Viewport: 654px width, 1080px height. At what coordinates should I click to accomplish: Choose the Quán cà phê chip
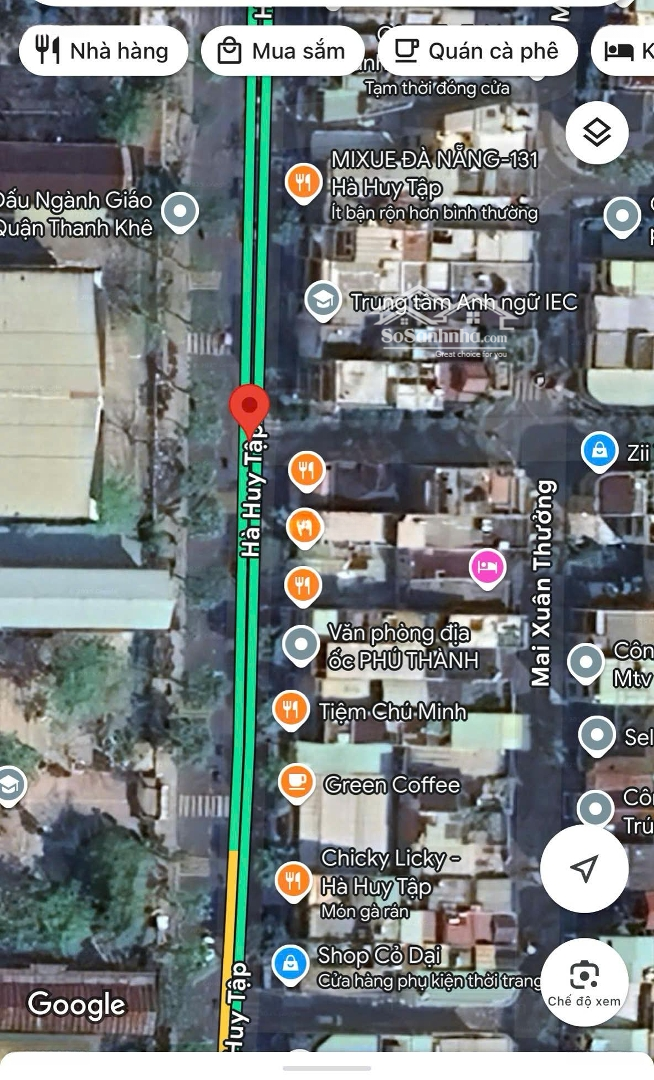(477, 51)
